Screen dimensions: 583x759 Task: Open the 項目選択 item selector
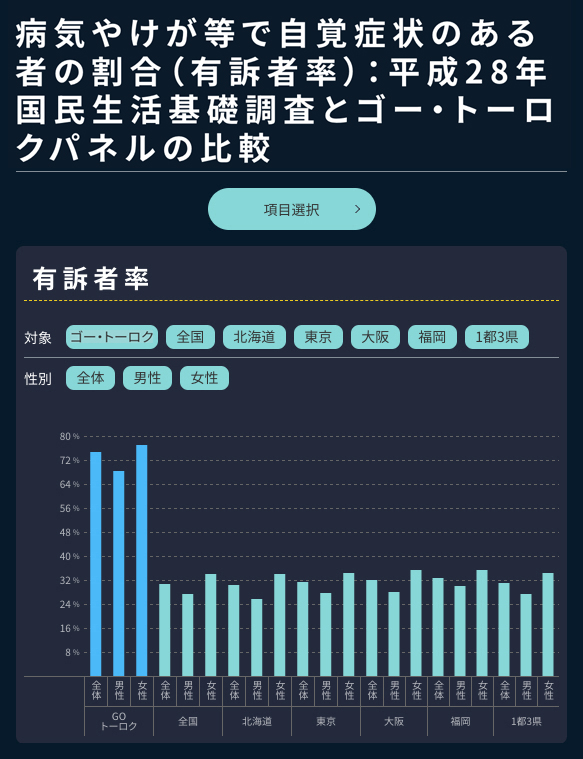tap(292, 209)
